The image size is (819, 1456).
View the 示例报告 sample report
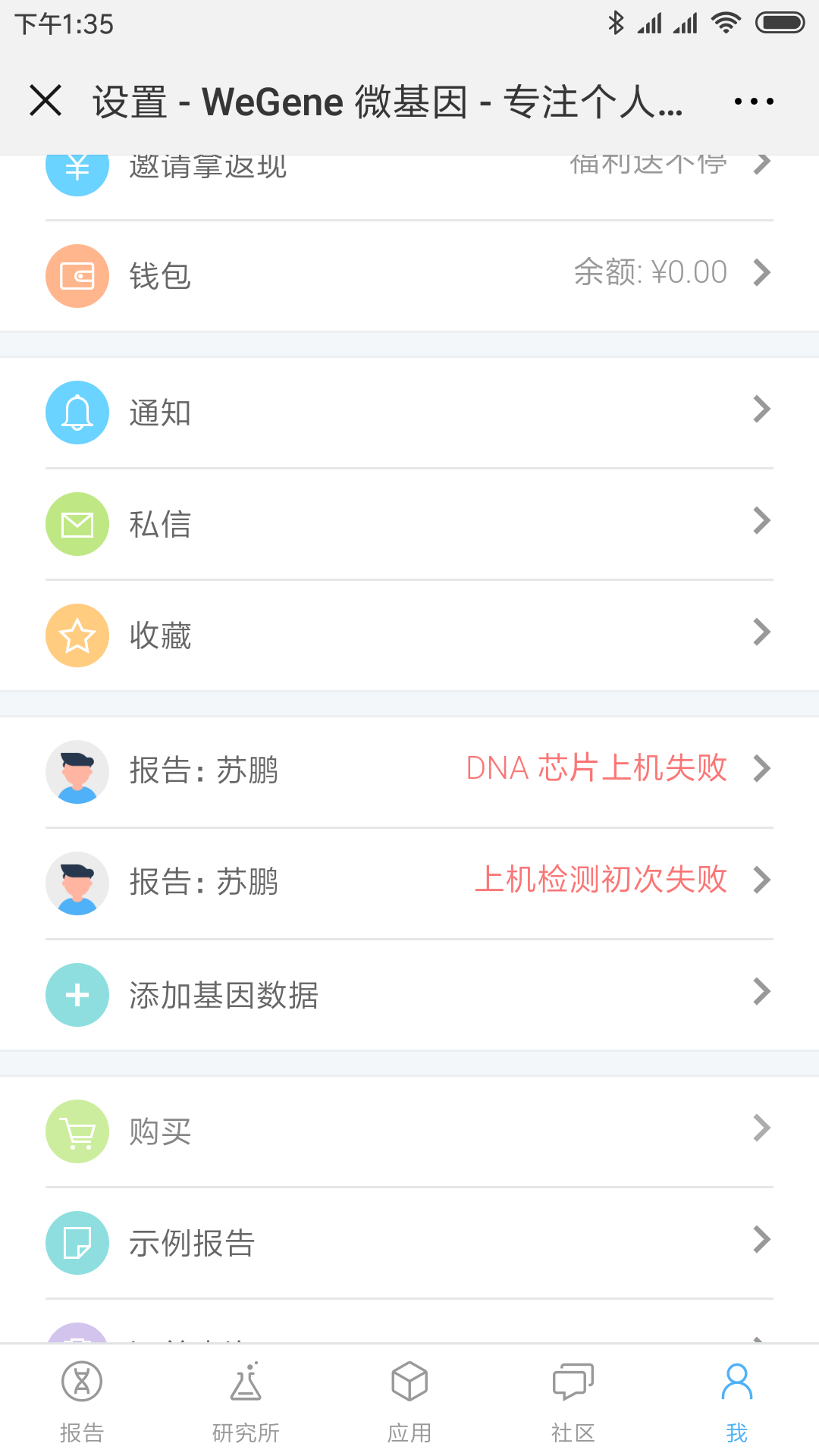tap(409, 1243)
